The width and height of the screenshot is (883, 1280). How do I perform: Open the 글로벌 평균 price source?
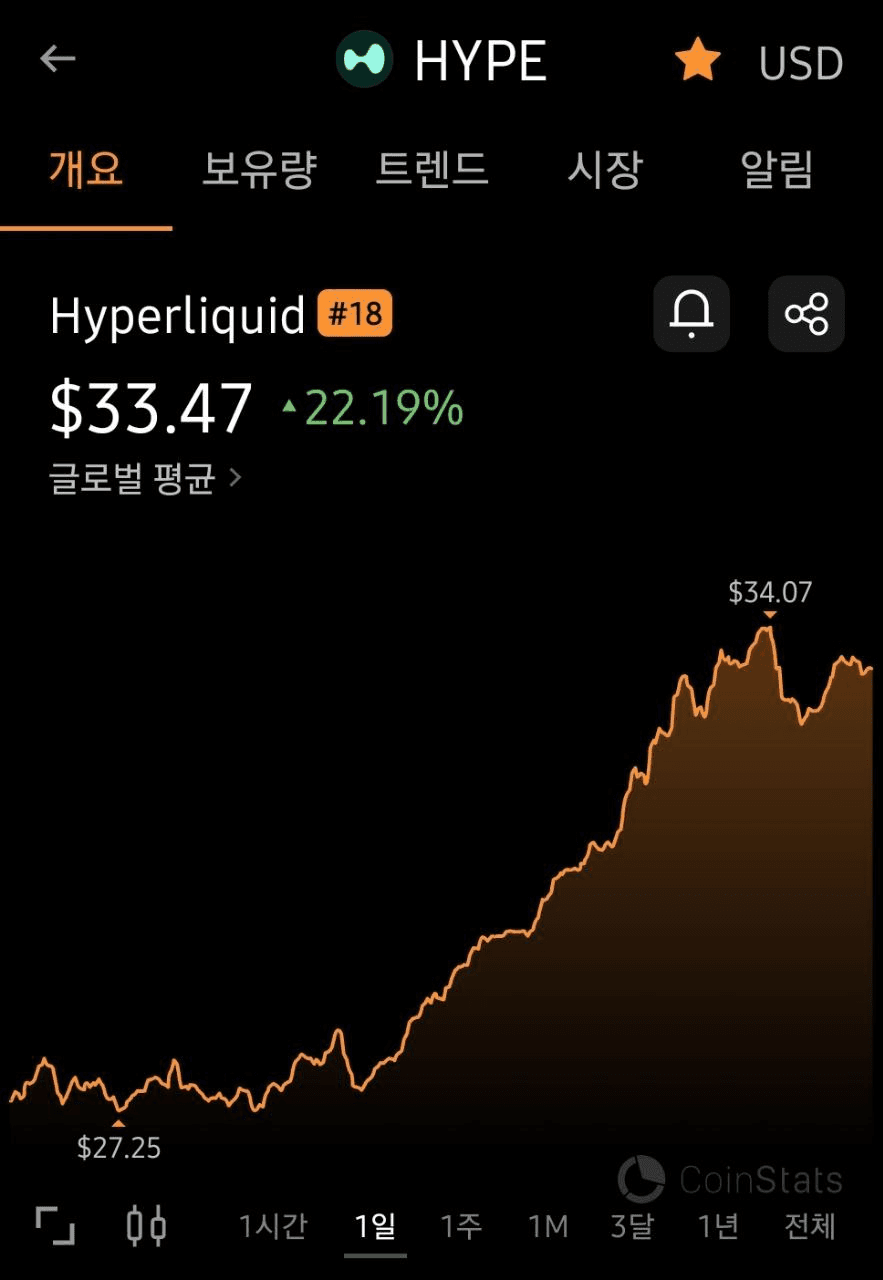[146, 478]
